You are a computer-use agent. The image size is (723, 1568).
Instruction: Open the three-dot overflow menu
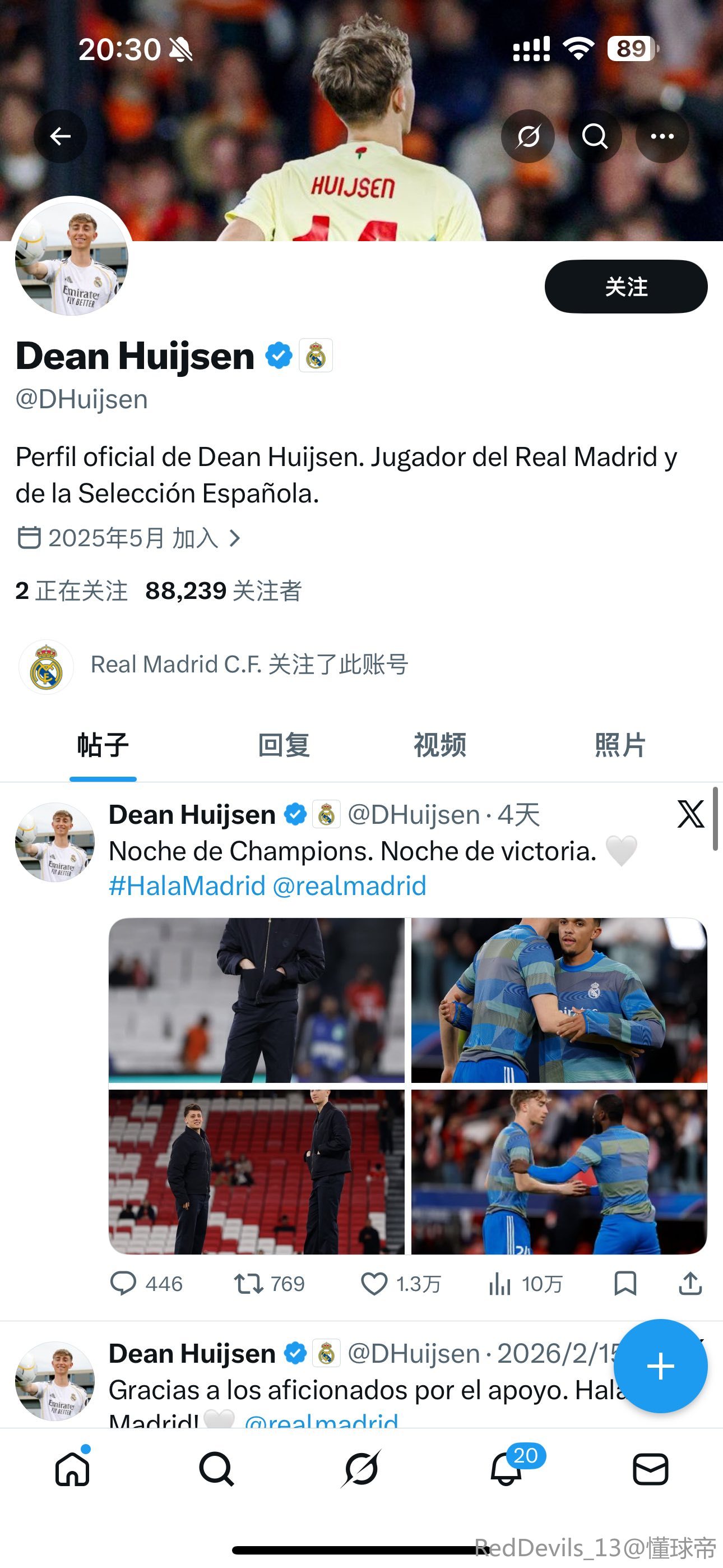tap(662, 136)
